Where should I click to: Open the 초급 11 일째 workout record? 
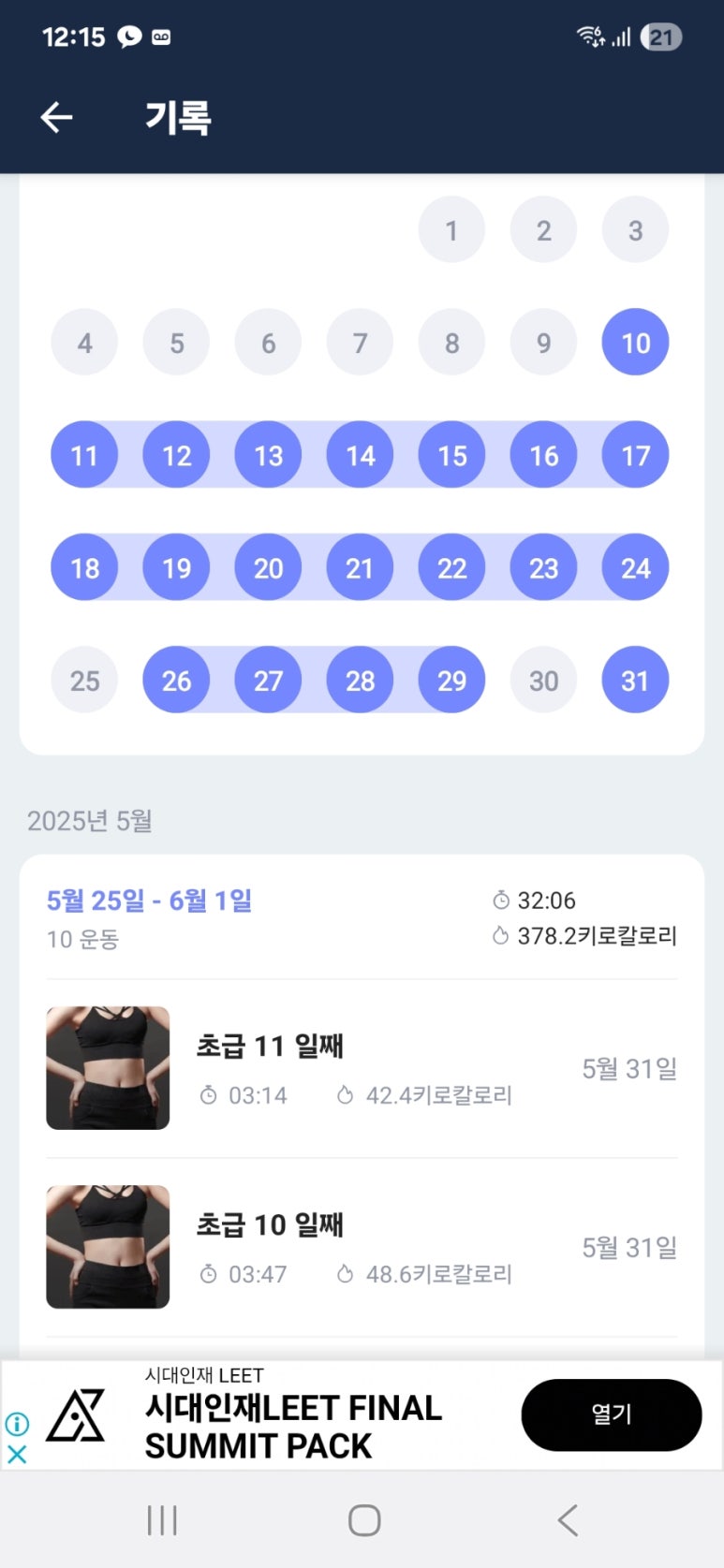pos(362,1068)
